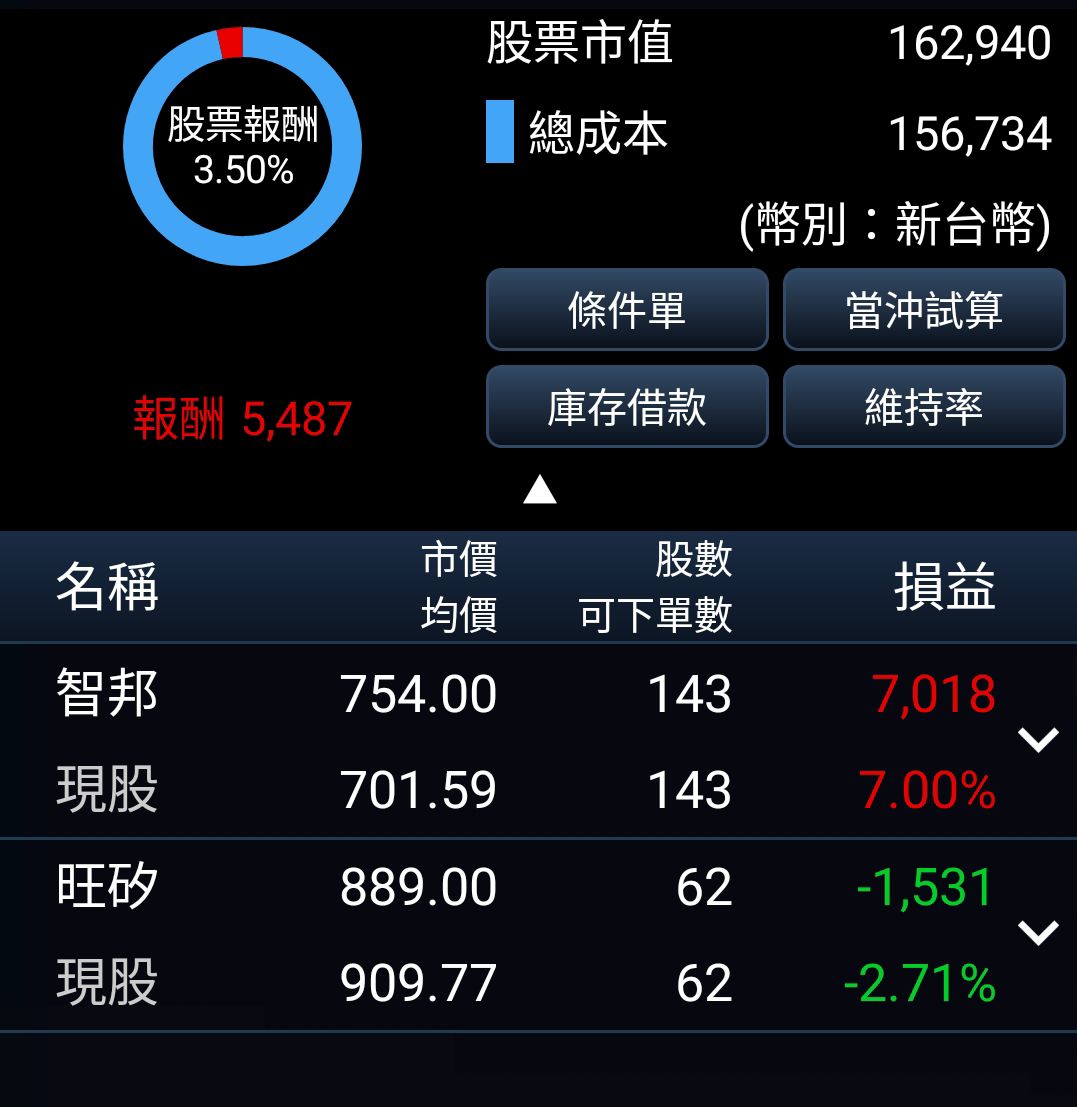Collapse the summary panel with the white up arrow
Screen dimensions: 1077x1107
(540, 489)
